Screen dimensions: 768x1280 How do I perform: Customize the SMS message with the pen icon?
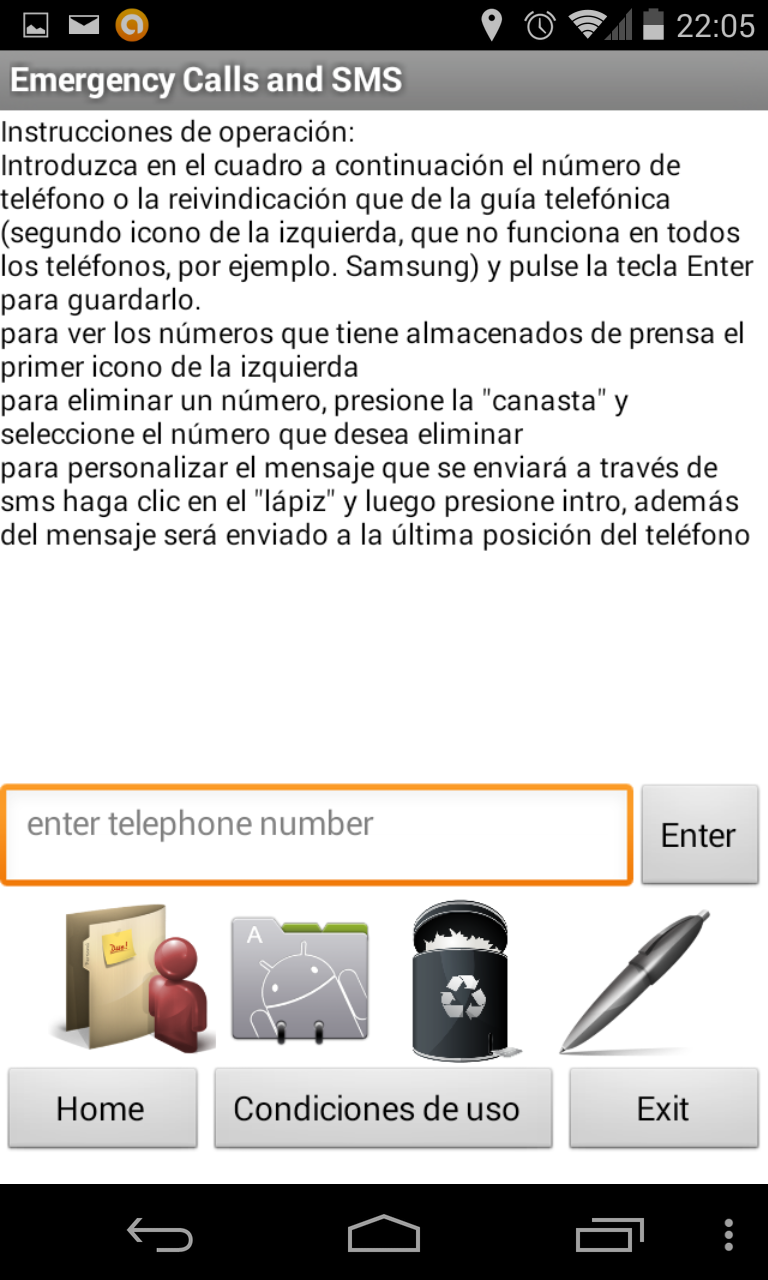[x=636, y=980]
